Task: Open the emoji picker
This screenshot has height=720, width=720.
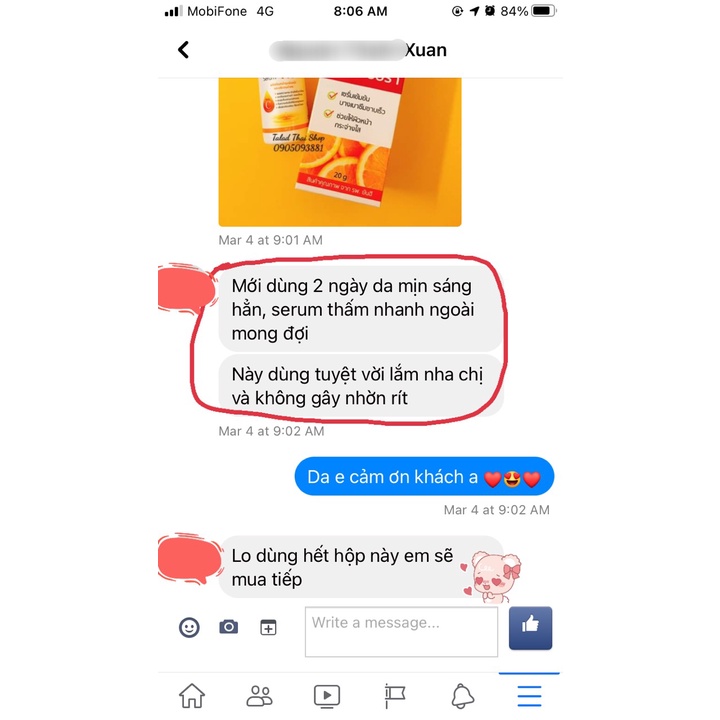Action: (189, 627)
